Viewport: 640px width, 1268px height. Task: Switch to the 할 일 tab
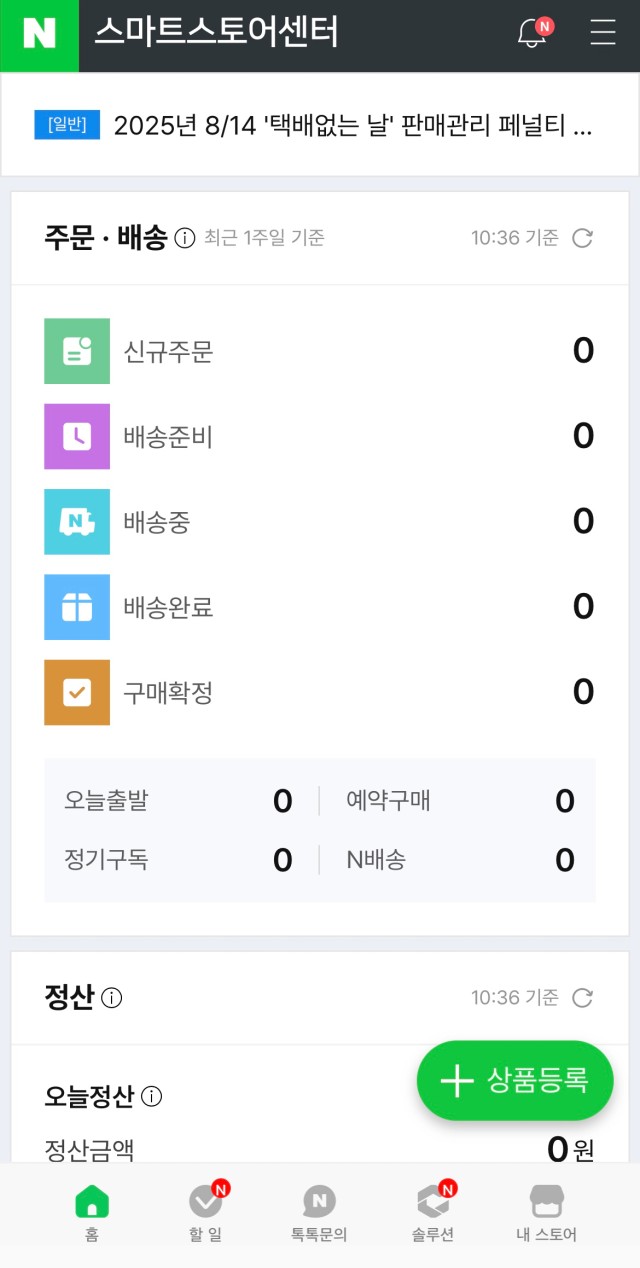click(206, 1211)
